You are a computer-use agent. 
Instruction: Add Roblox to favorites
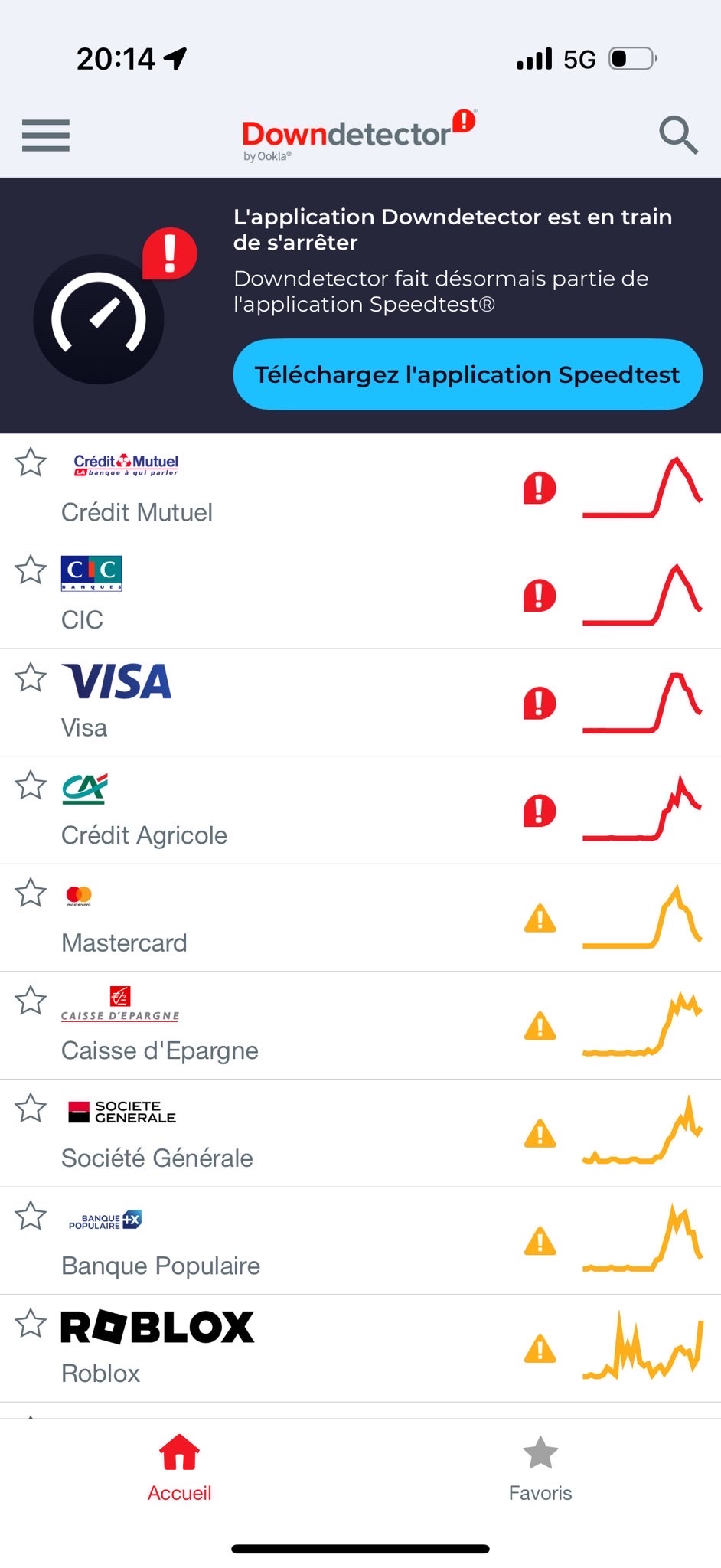[31, 1323]
